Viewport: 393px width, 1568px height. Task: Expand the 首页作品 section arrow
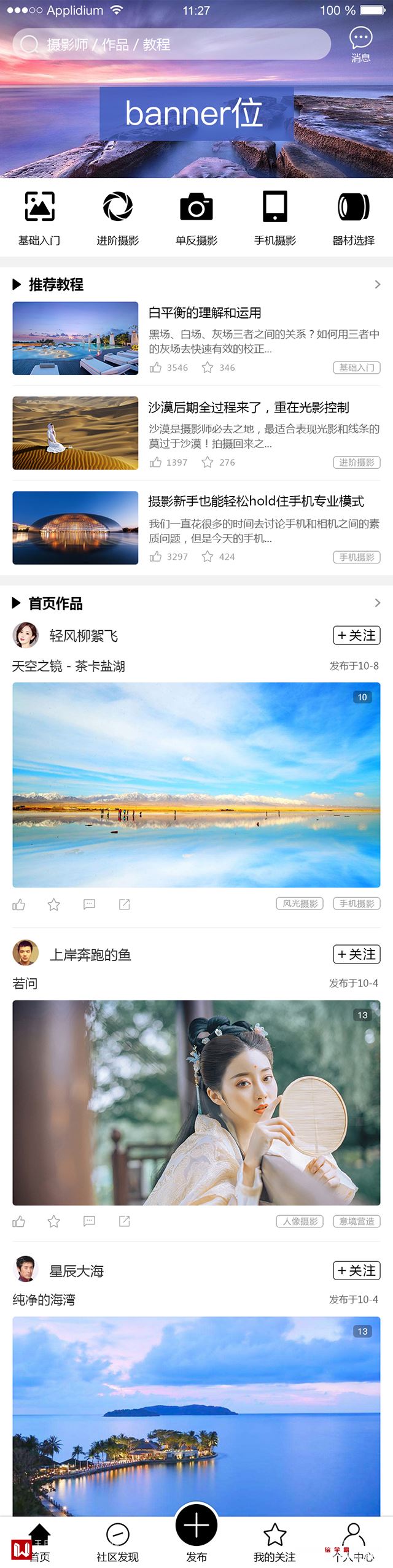[x=377, y=603]
